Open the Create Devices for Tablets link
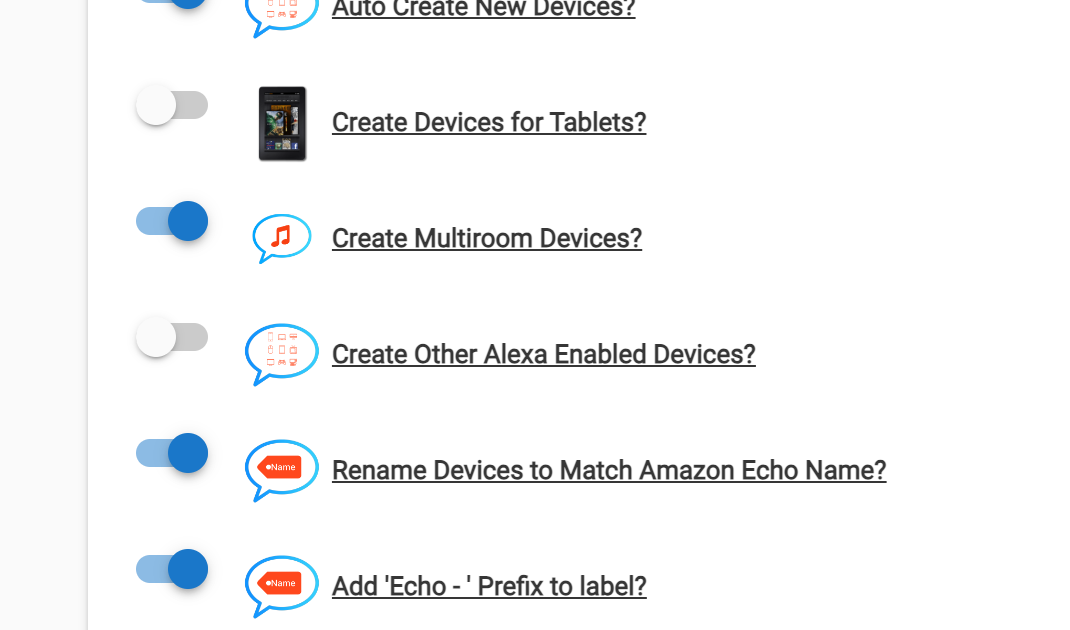This screenshot has height=630, width=1070. (x=489, y=122)
